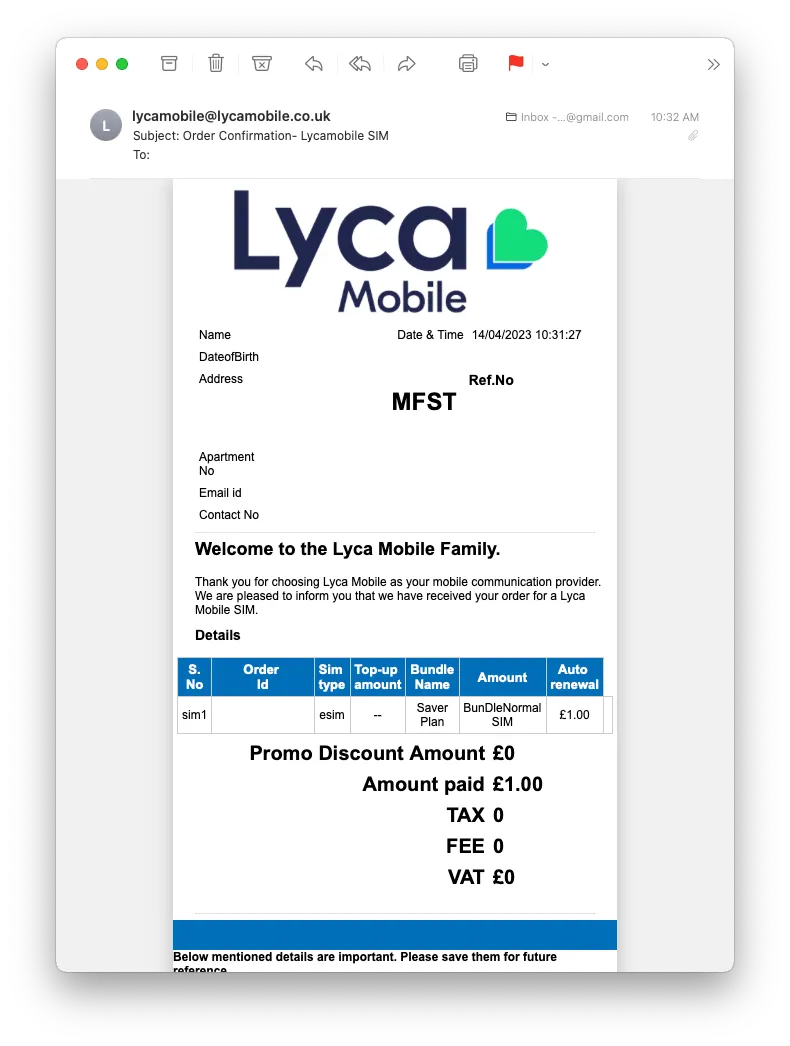This screenshot has width=790, height=1046.
Task: Open sender avatar for lycamobile@lycamobile.co.uk
Action: [x=106, y=125]
